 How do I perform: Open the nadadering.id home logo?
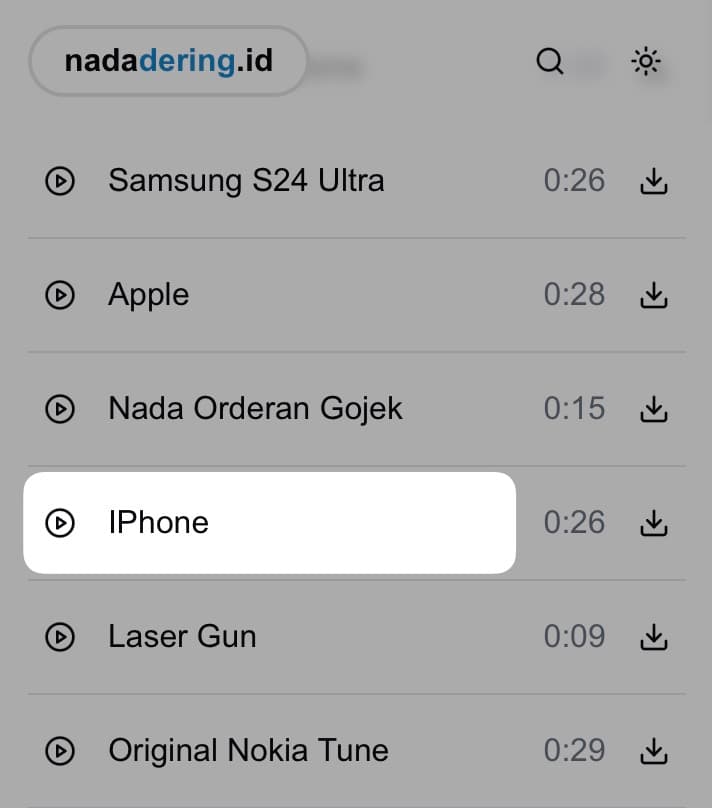[168, 61]
